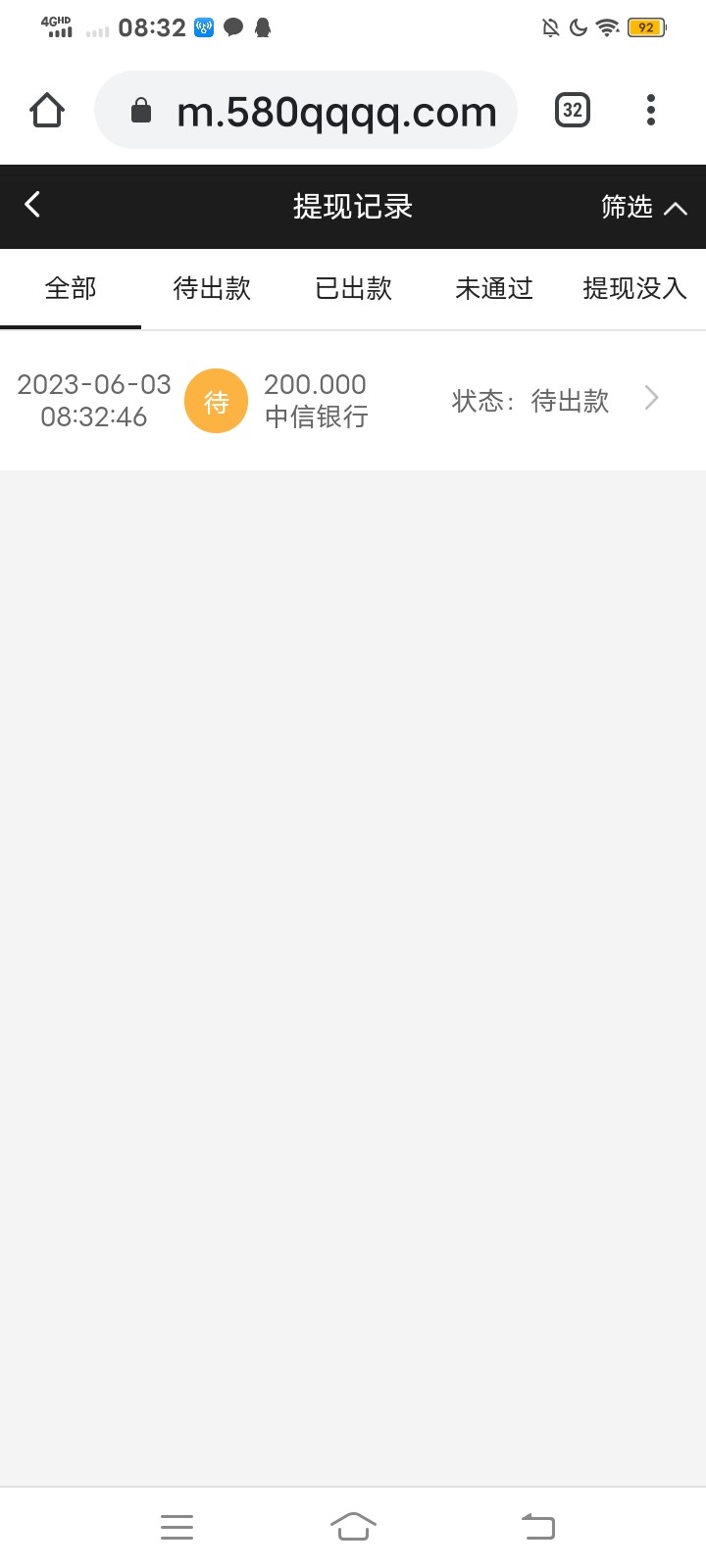
Task: View the 提现没入 tab
Action: 634,288
